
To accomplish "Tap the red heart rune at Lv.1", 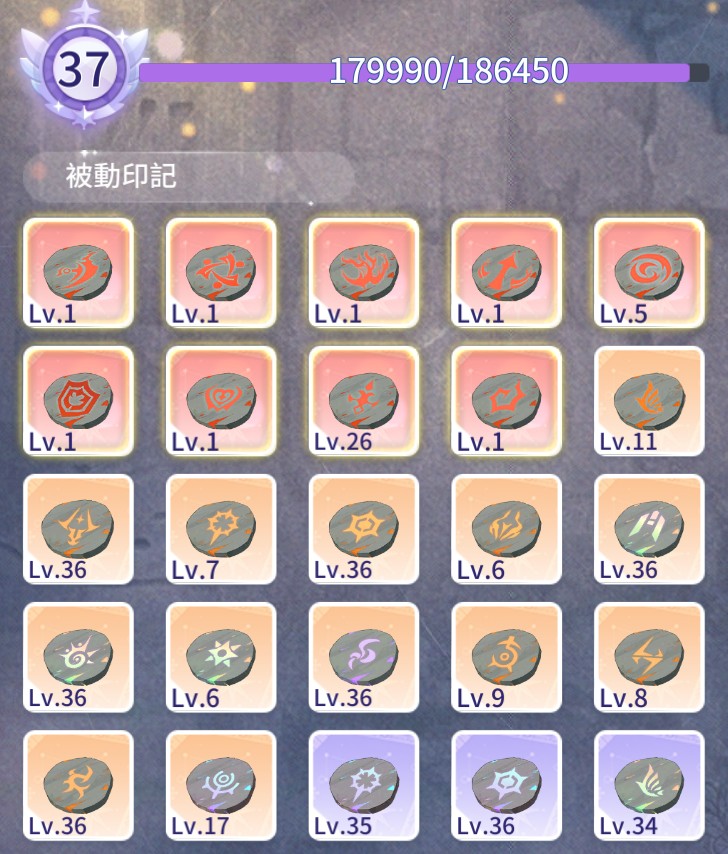I will click(x=220, y=401).
